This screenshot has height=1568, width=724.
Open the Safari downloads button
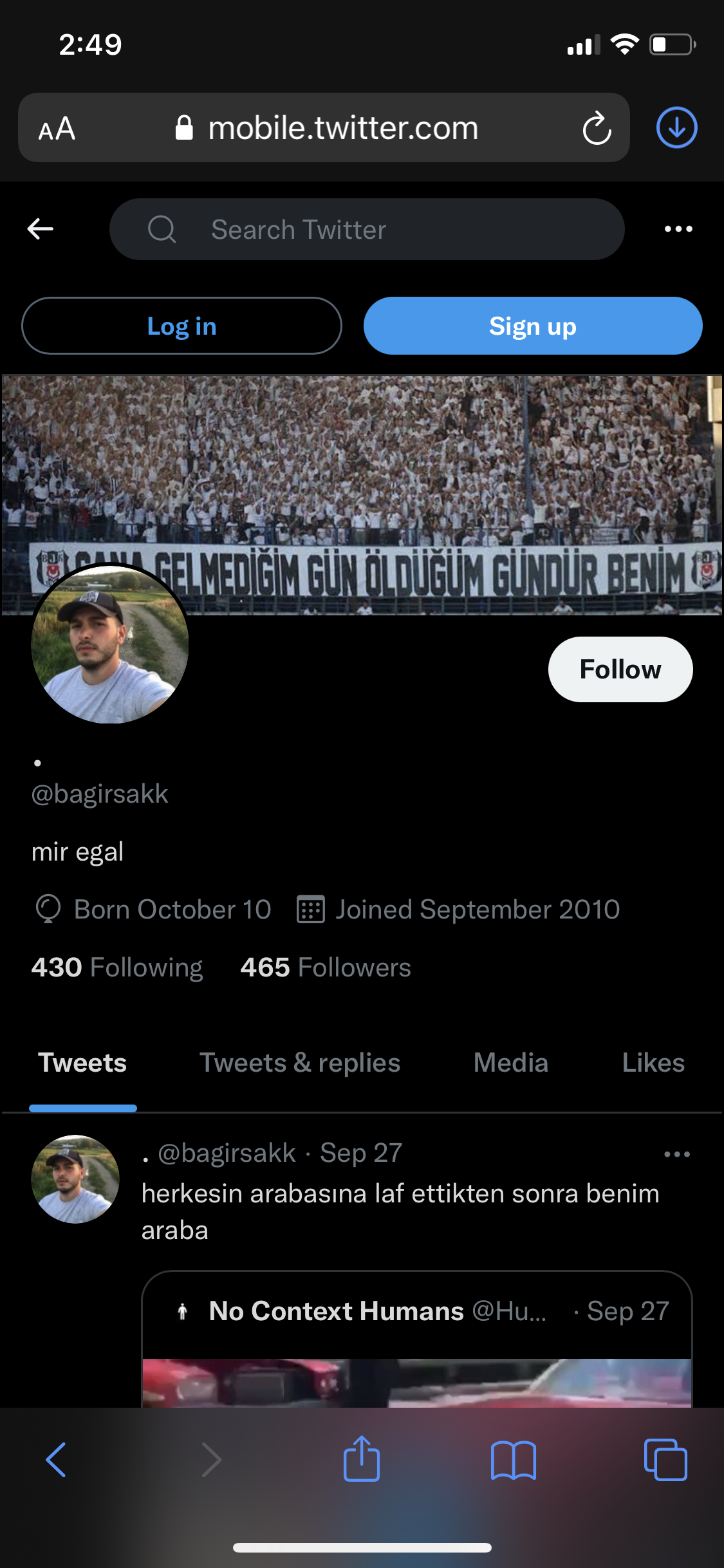pyautogui.click(x=676, y=127)
